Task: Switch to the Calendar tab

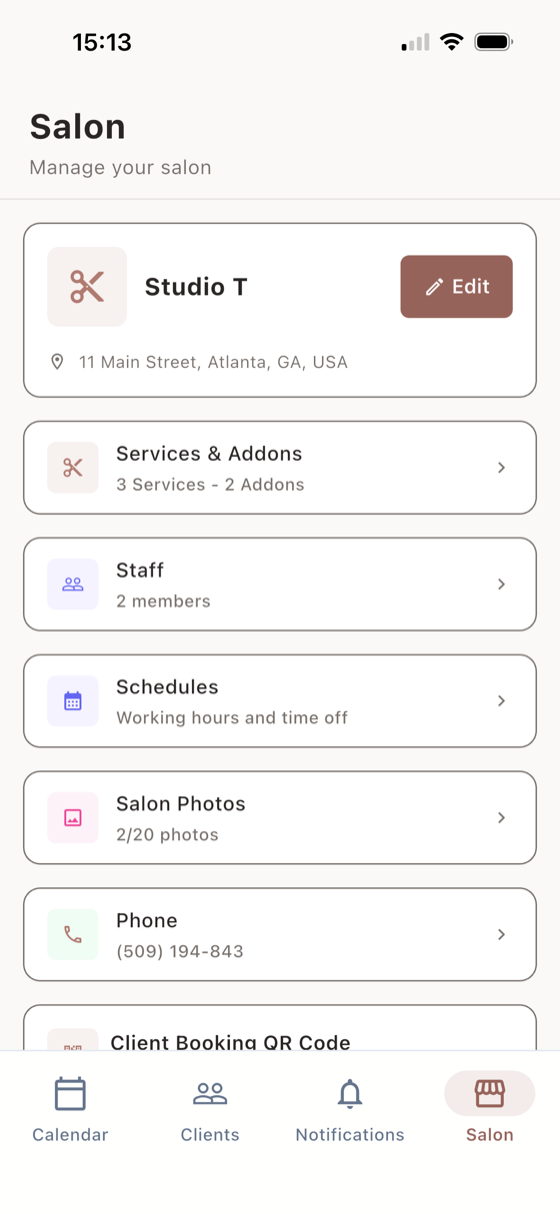Action: click(x=70, y=1110)
